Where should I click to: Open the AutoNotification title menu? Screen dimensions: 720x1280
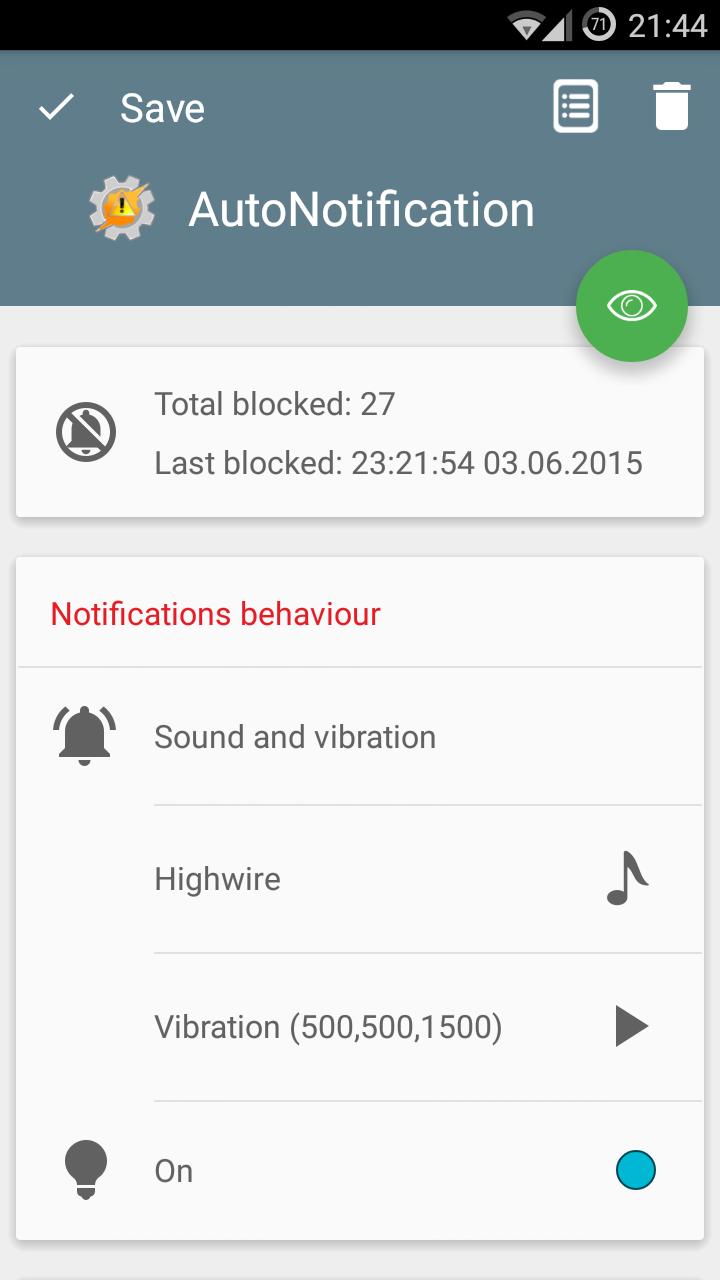[362, 209]
